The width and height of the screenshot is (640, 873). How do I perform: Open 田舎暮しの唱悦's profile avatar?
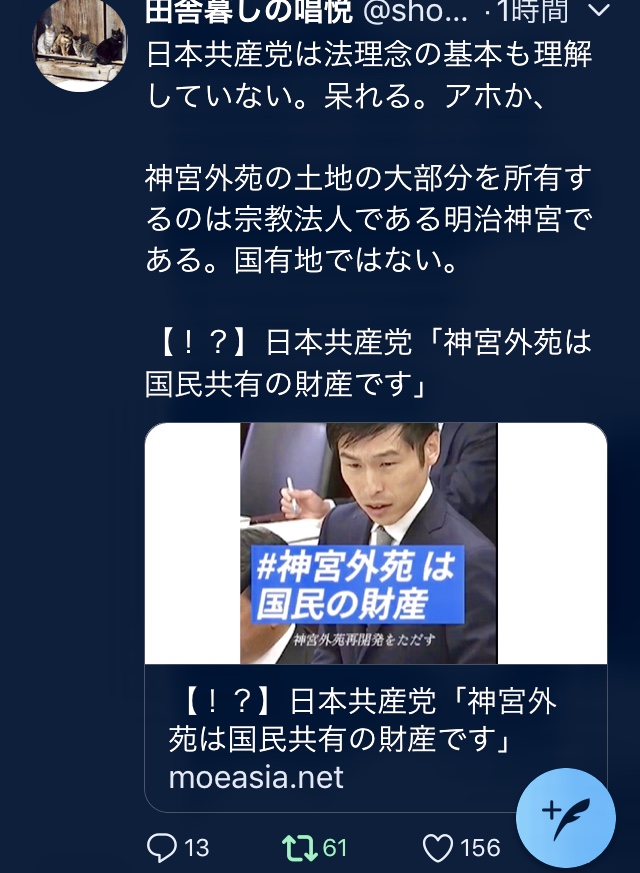click(80, 45)
